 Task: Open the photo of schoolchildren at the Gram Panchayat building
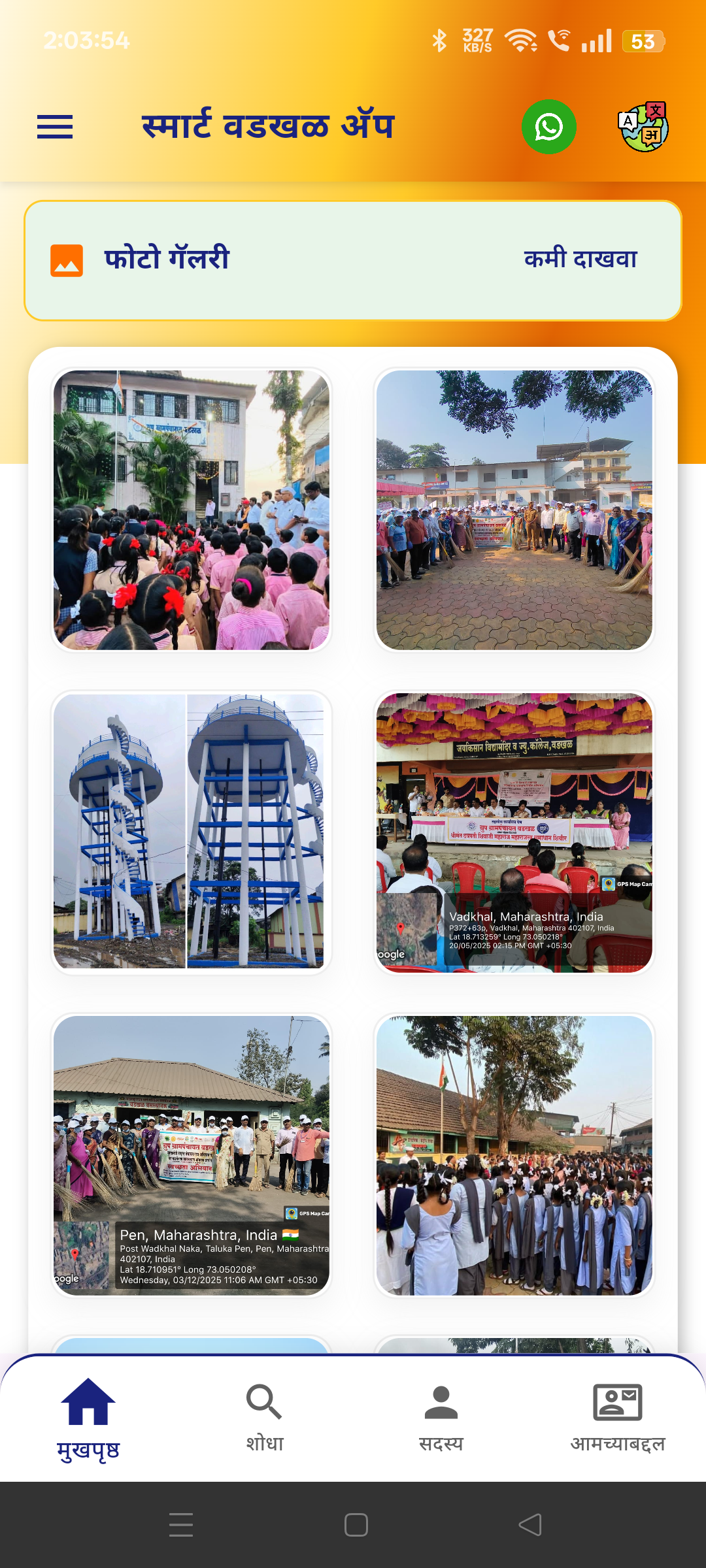(x=192, y=510)
